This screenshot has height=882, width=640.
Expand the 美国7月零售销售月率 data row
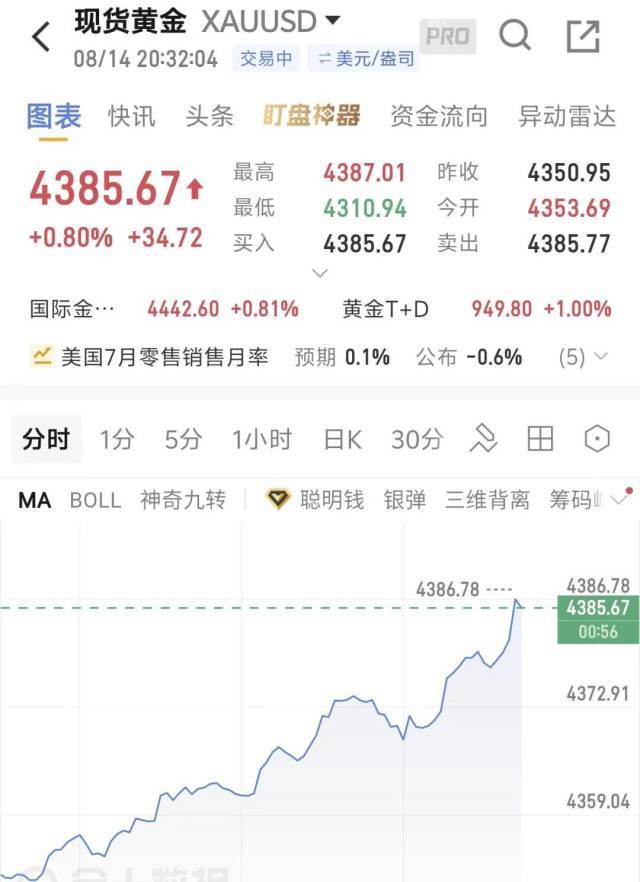[x=320, y=357]
